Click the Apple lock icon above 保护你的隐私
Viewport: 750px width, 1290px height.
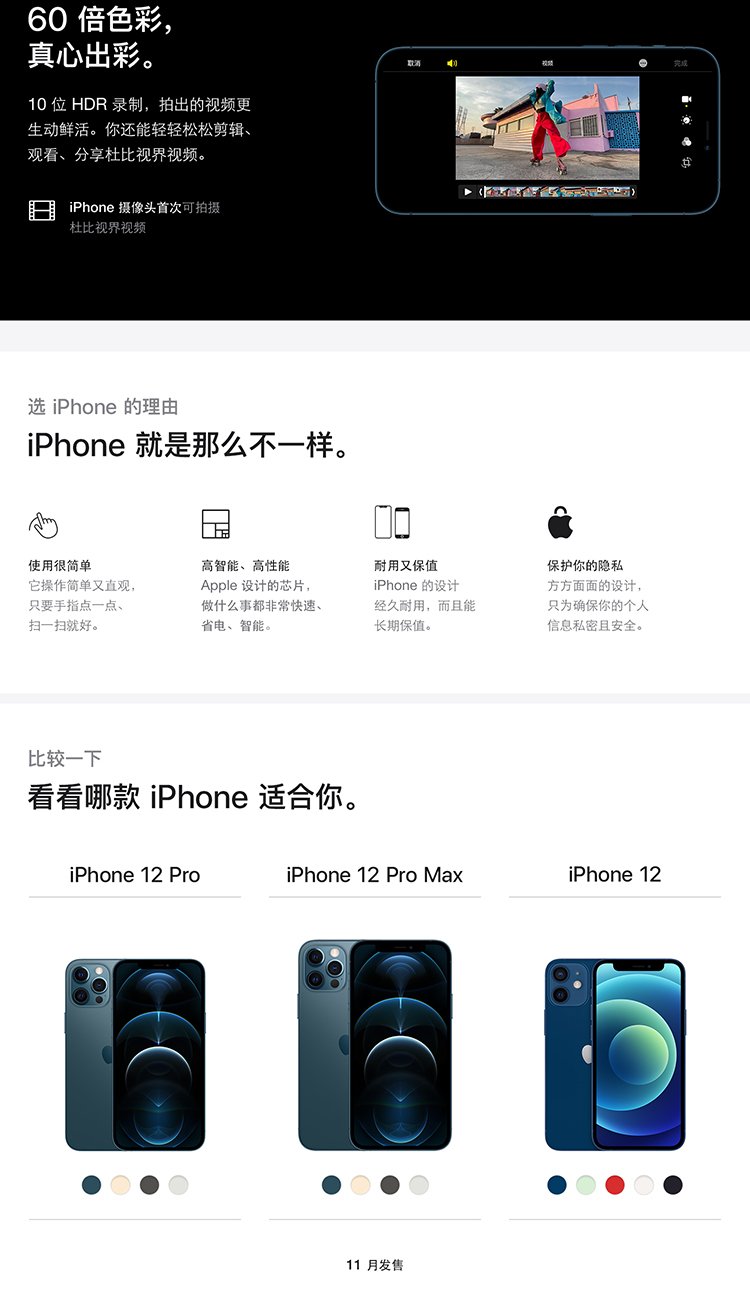pos(559,519)
